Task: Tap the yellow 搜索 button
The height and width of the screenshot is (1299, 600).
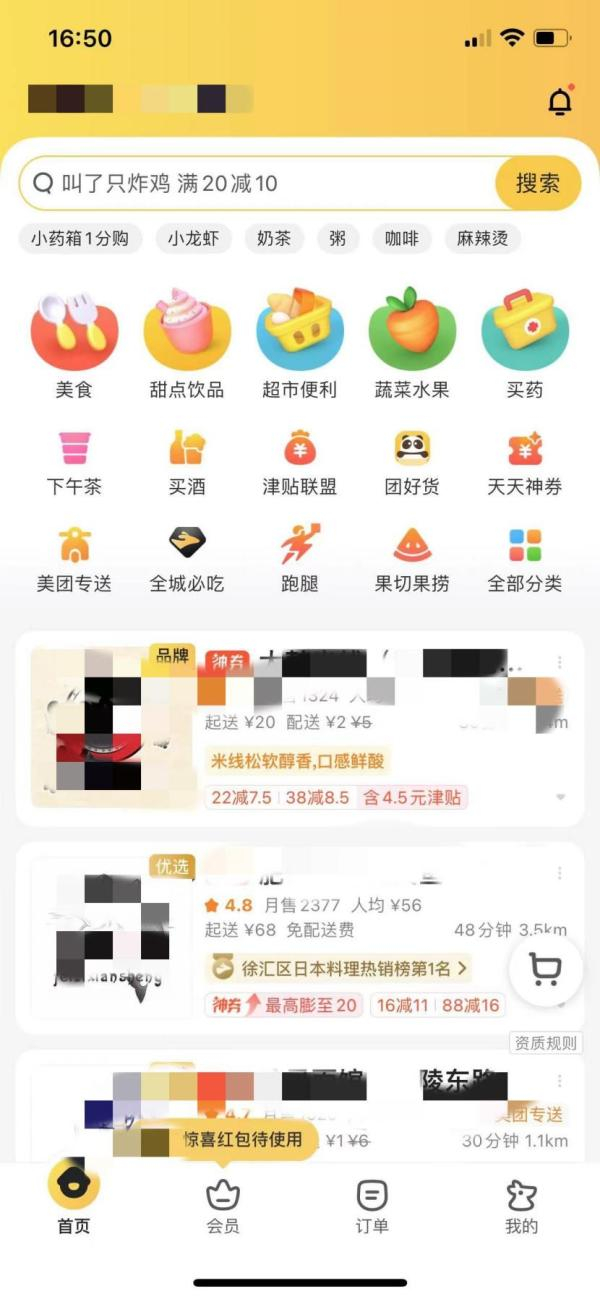Action: pyautogui.click(x=537, y=184)
